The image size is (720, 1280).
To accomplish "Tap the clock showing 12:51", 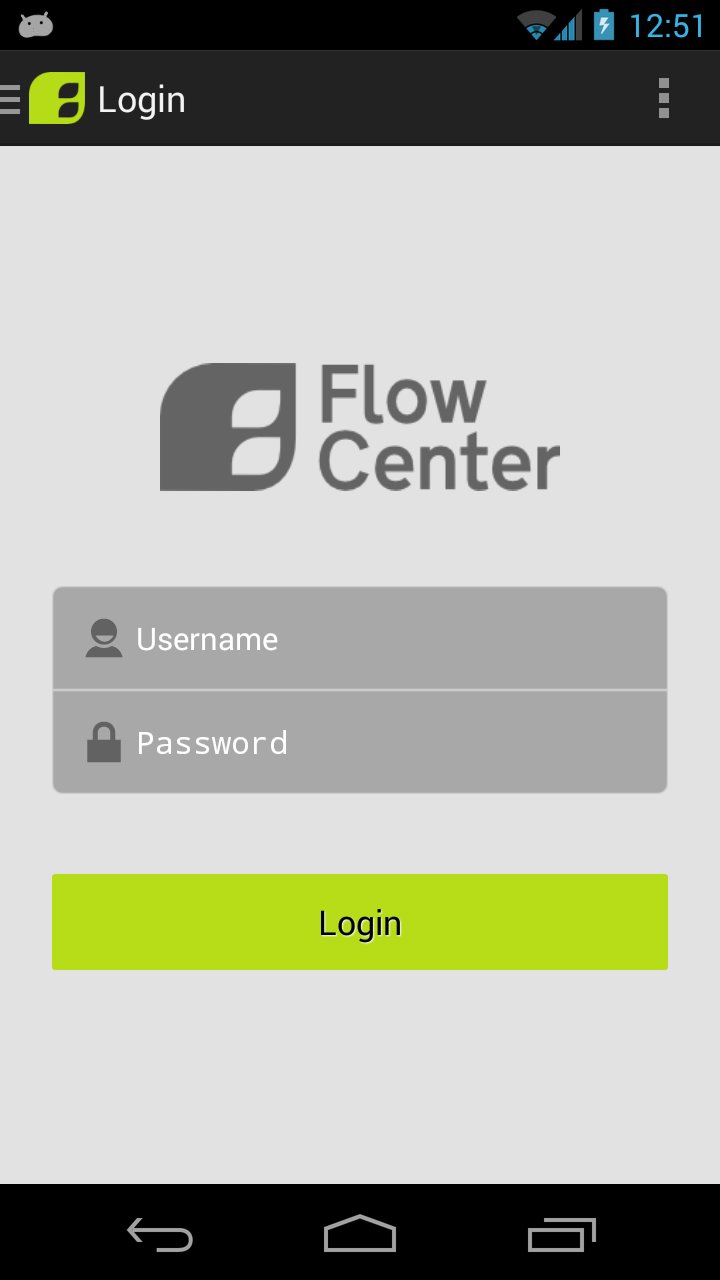I will 665,27.
